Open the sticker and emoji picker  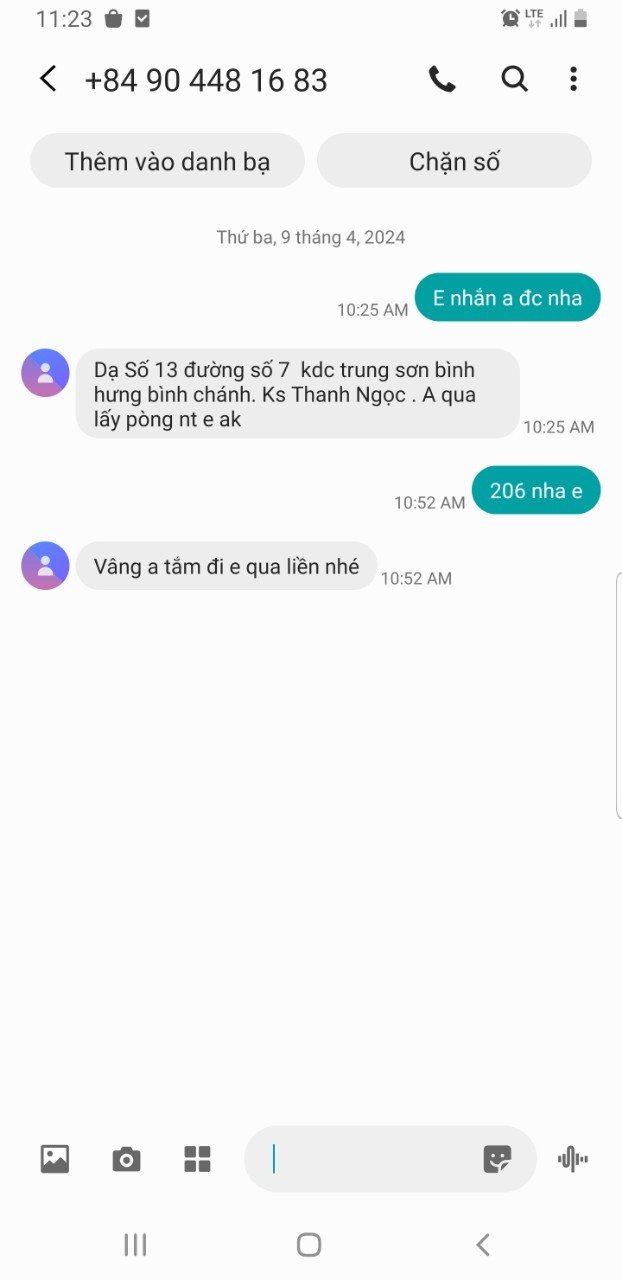(x=497, y=1159)
